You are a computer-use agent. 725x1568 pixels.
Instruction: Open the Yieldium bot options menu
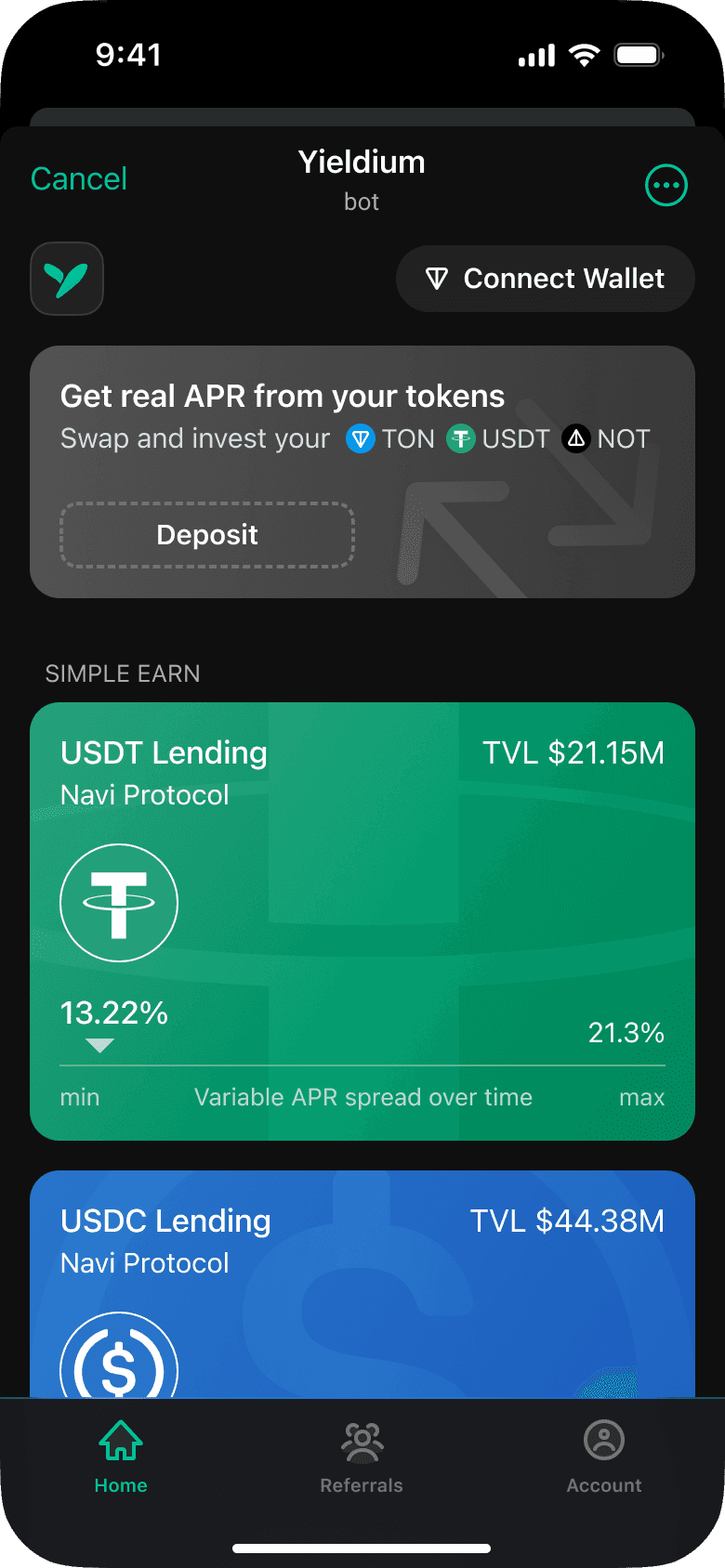click(666, 185)
